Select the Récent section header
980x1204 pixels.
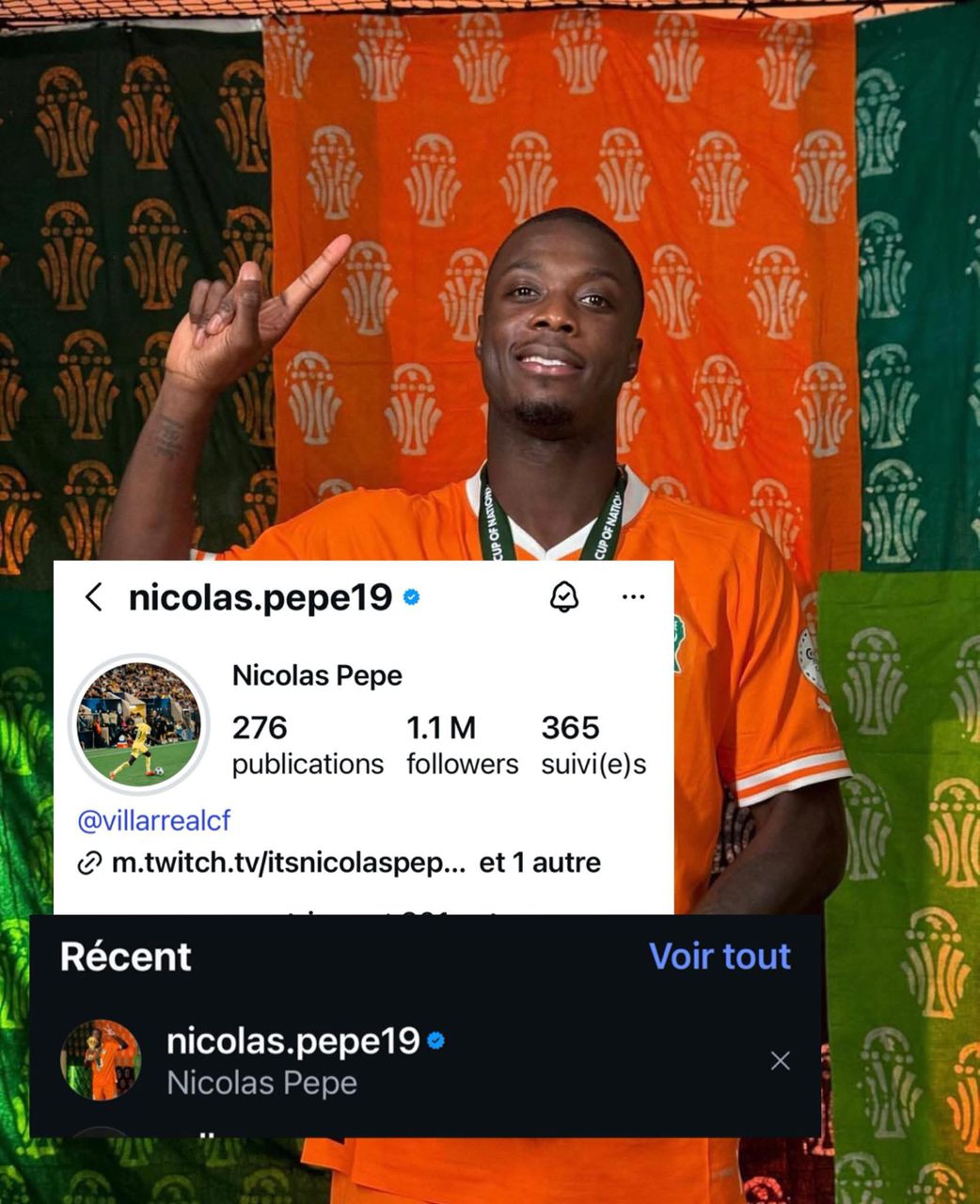tap(126, 957)
